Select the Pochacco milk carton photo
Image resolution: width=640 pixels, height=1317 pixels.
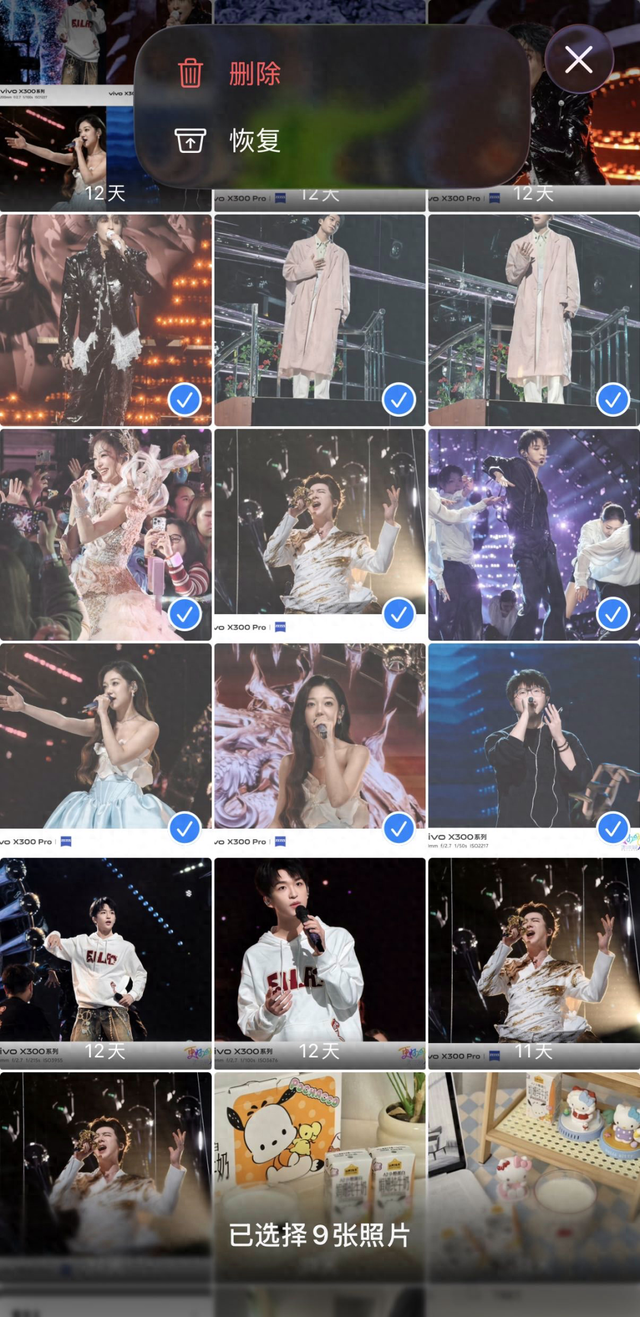(x=319, y=1170)
